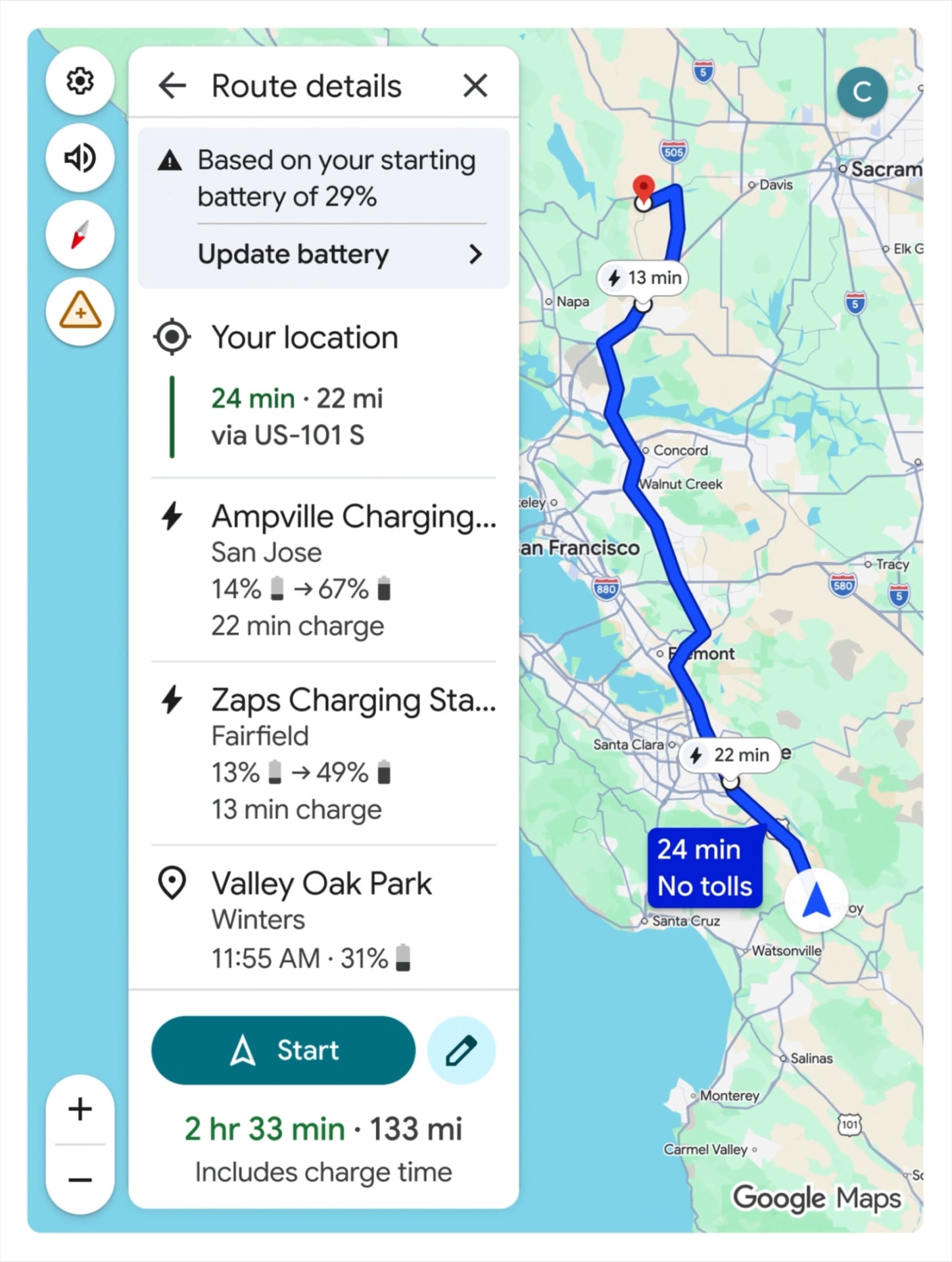Image resolution: width=952 pixels, height=1262 pixels.
Task: Open Zaps Charging Station stop in Fairfield
Action: [x=322, y=753]
